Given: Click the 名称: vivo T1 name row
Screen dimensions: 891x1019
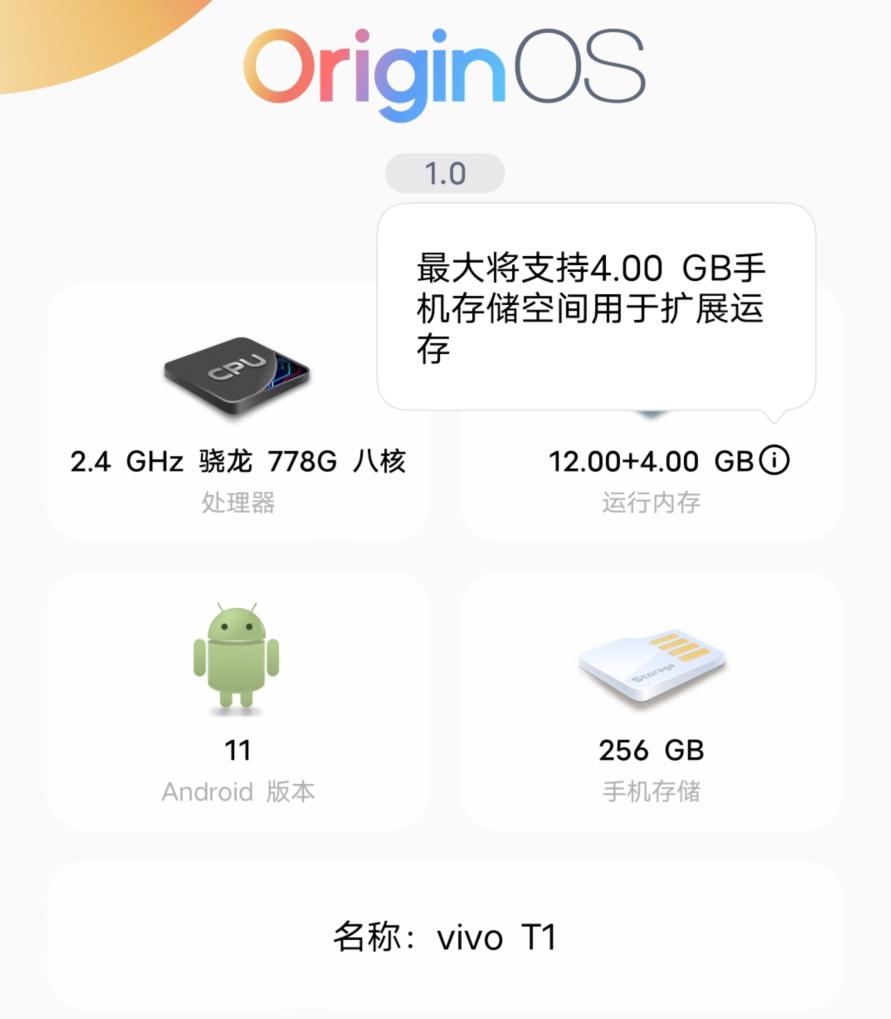Looking at the screenshot, I should pyautogui.click(x=445, y=936).
